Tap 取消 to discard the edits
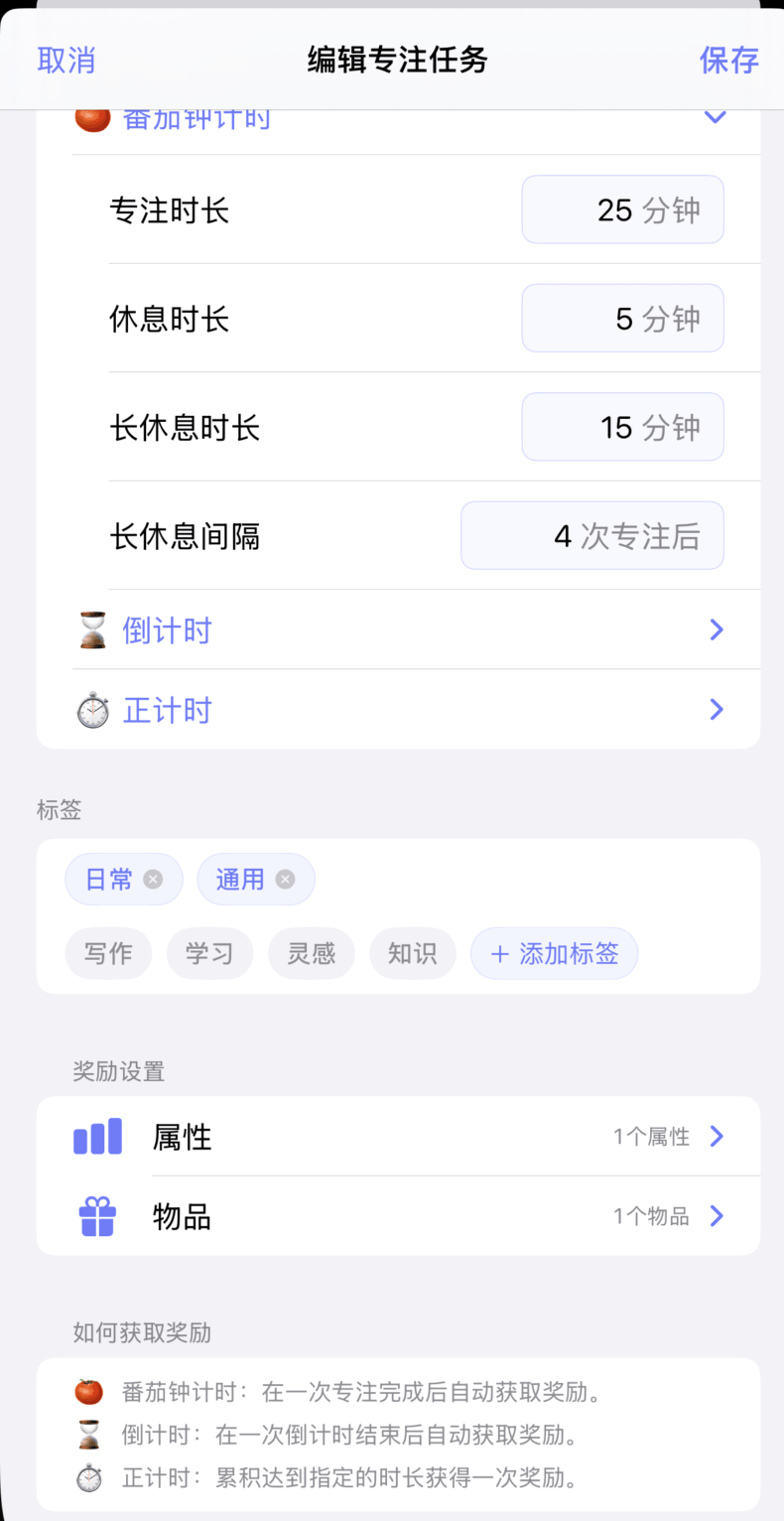The height and width of the screenshot is (1521, 784). 66,60
